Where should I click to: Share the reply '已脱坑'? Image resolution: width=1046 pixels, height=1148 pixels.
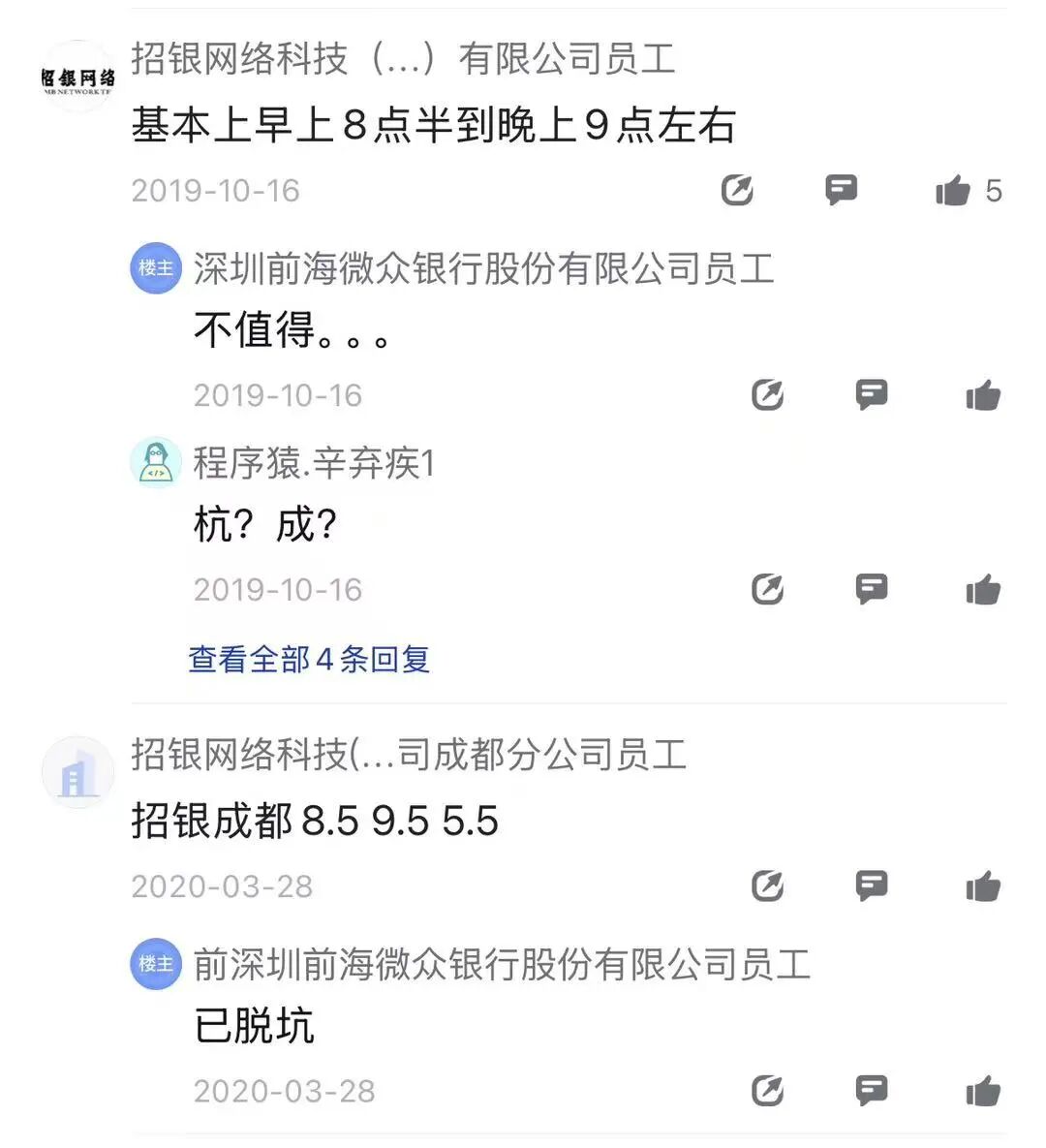(x=767, y=1091)
